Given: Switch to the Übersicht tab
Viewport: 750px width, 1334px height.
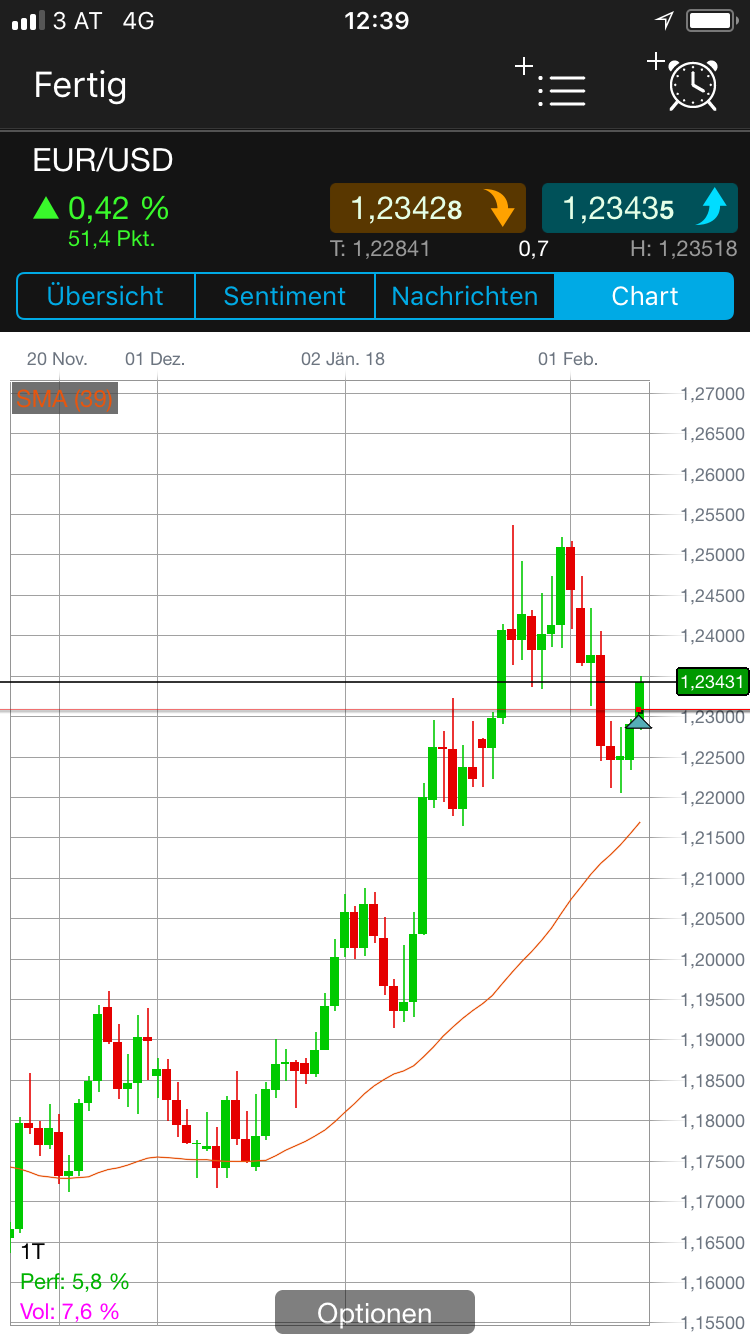Looking at the screenshot, I should (105, 296).
